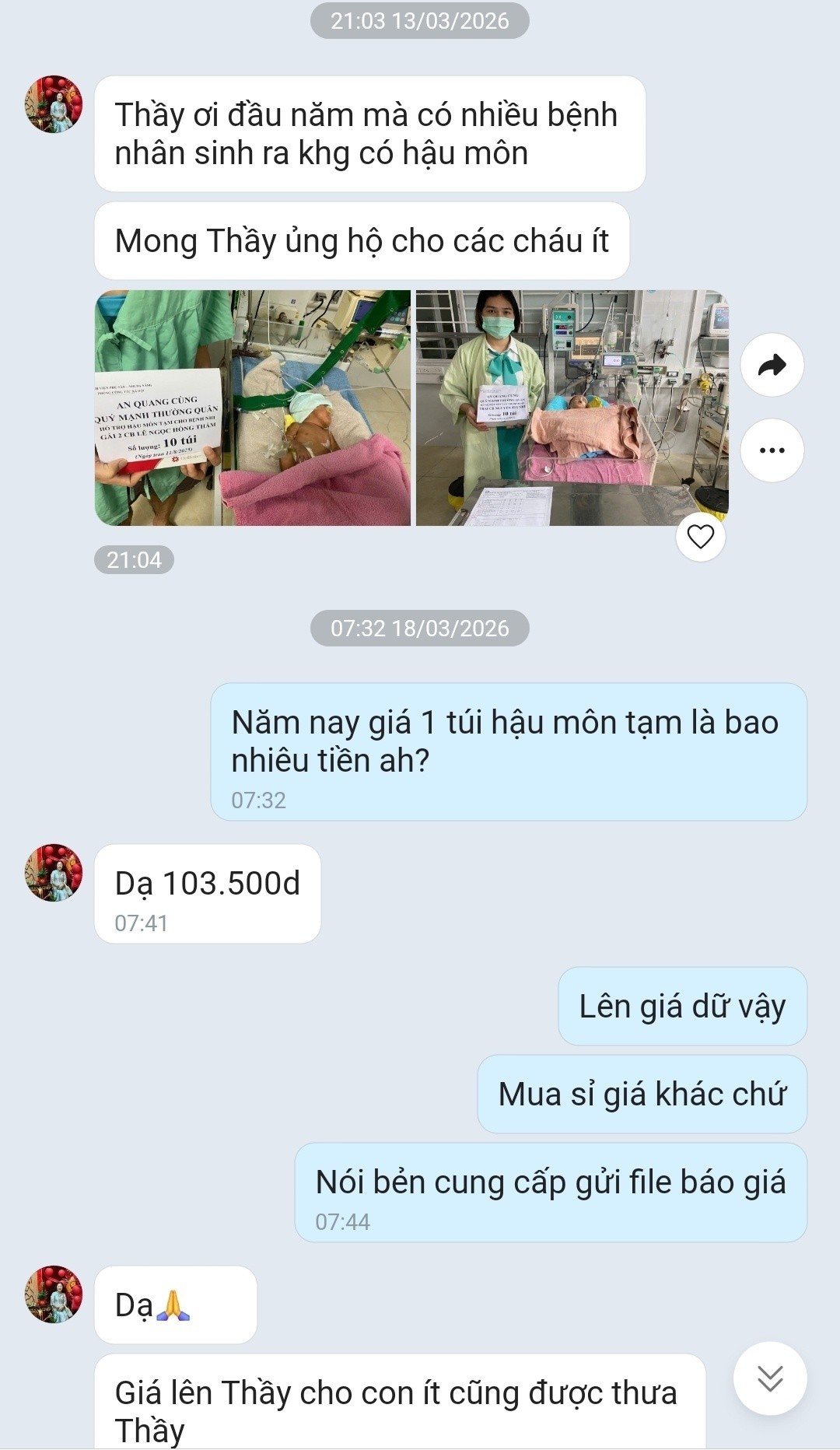
Task: Open the photo of the baby in pink blanket
Action: tap(253, 408)
